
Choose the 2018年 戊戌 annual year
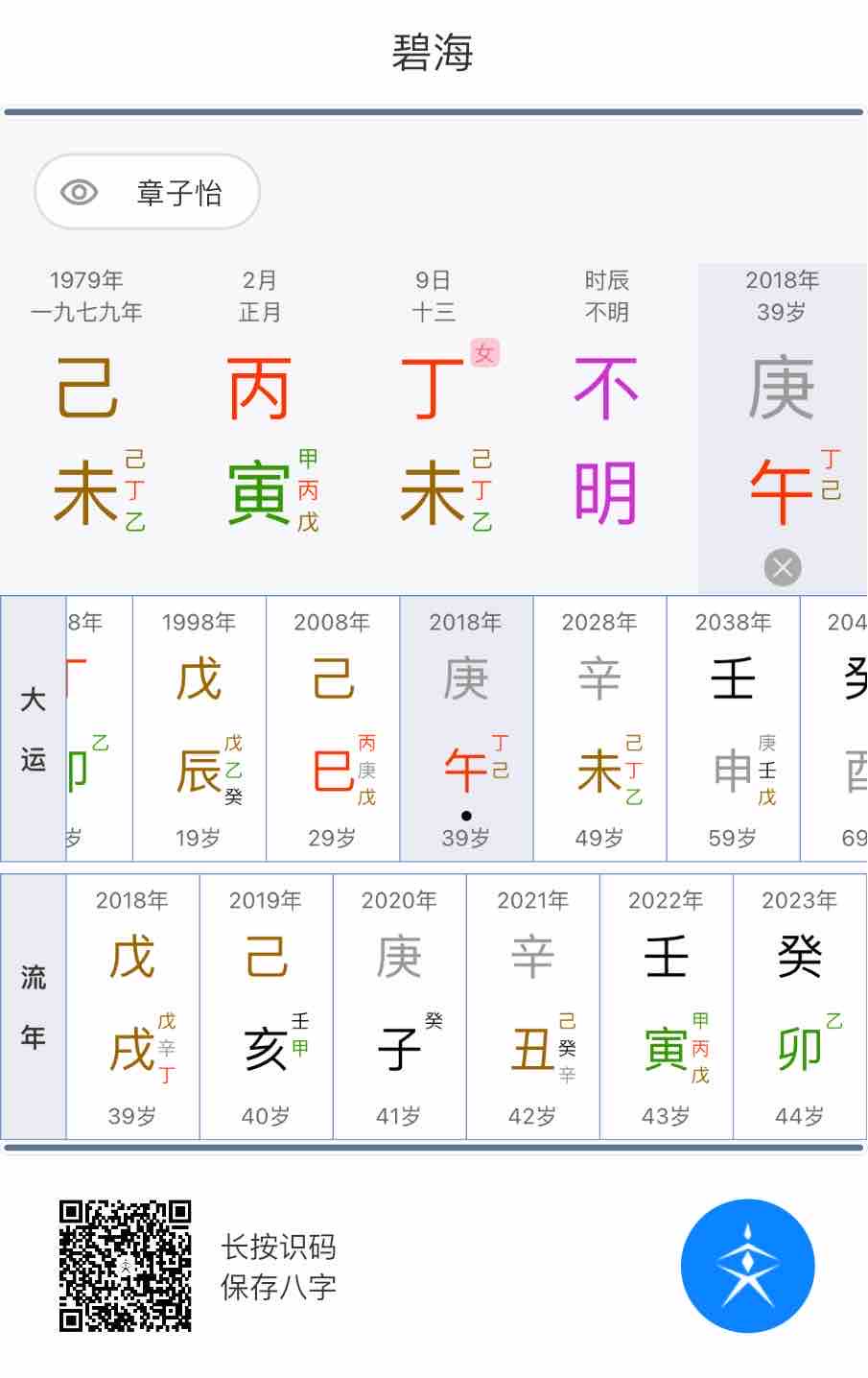coord(132,1007)
